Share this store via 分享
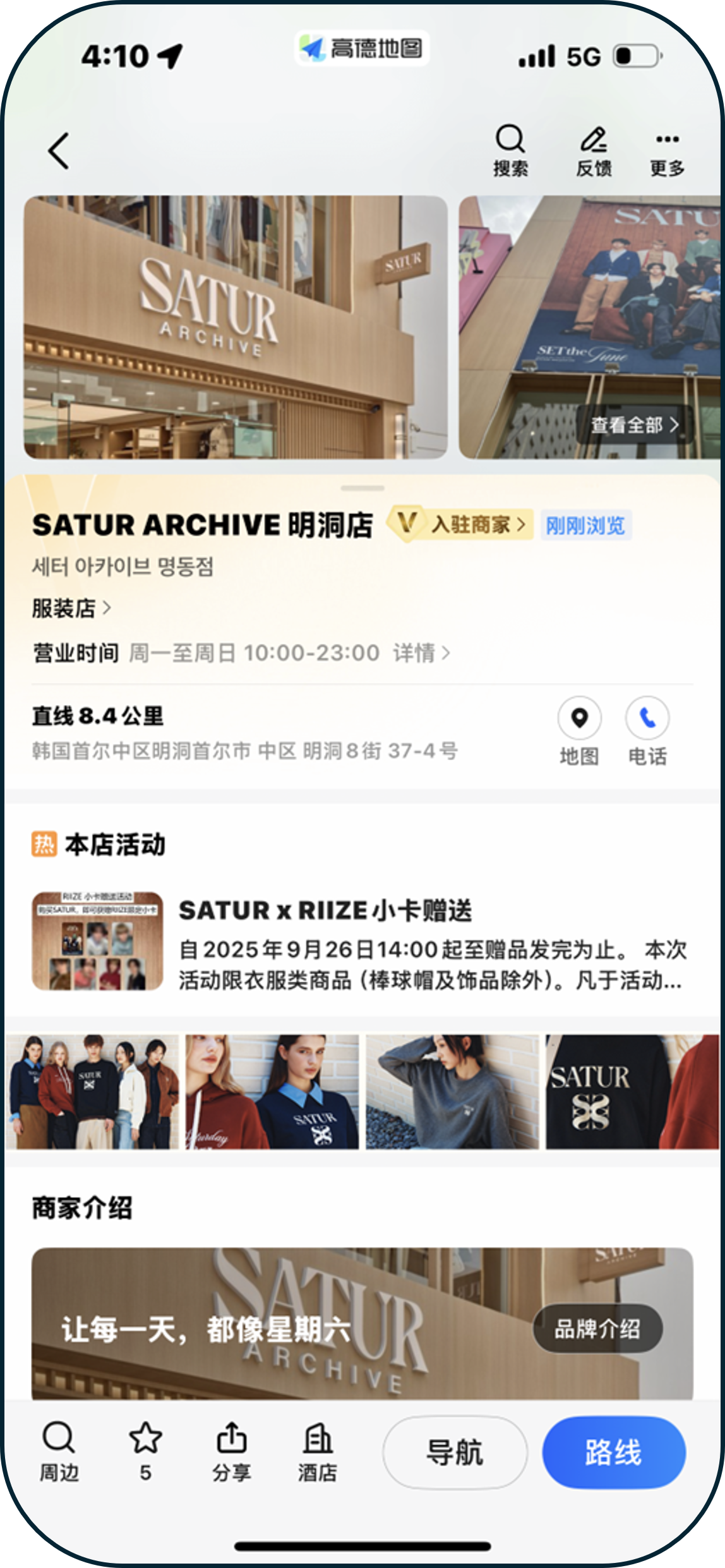725x1568 pixels. pyautogui.click(x=231, y=1450)
